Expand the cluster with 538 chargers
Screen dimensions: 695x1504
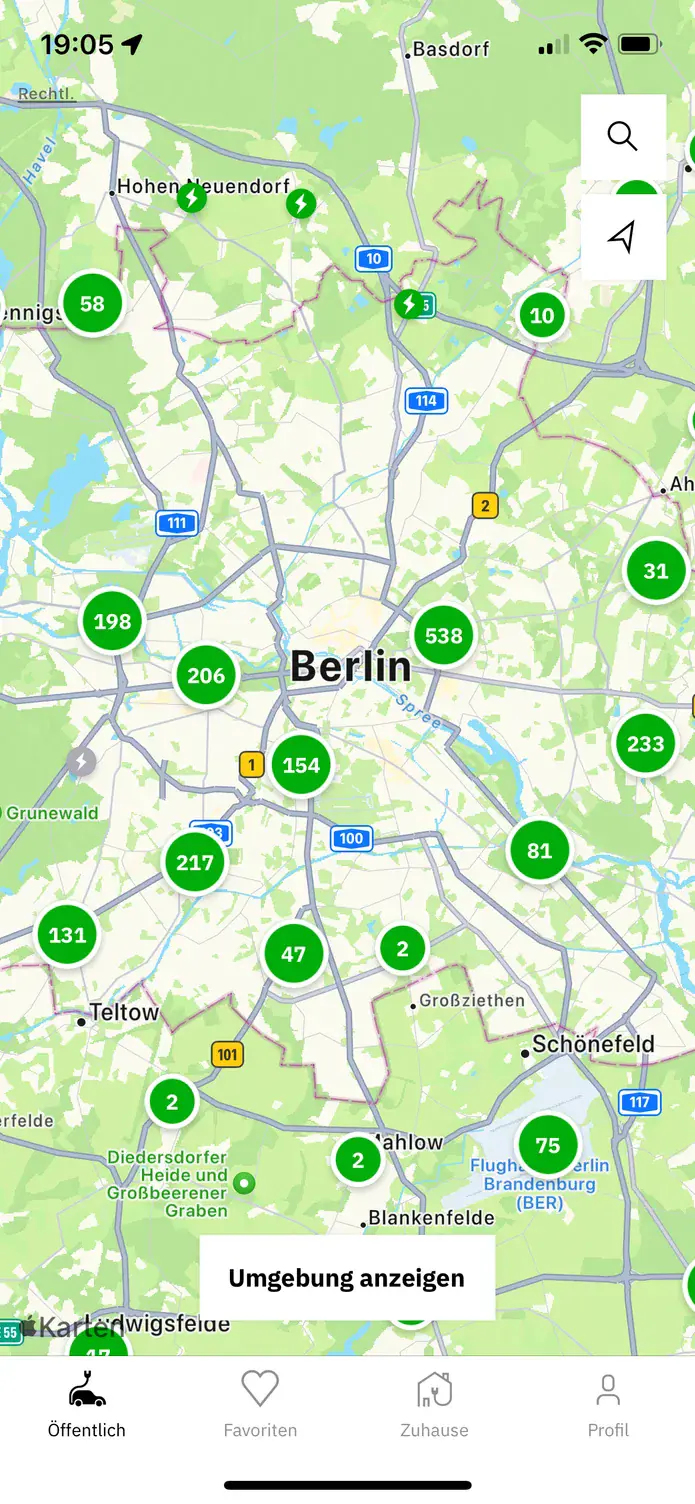pos(444,636)
